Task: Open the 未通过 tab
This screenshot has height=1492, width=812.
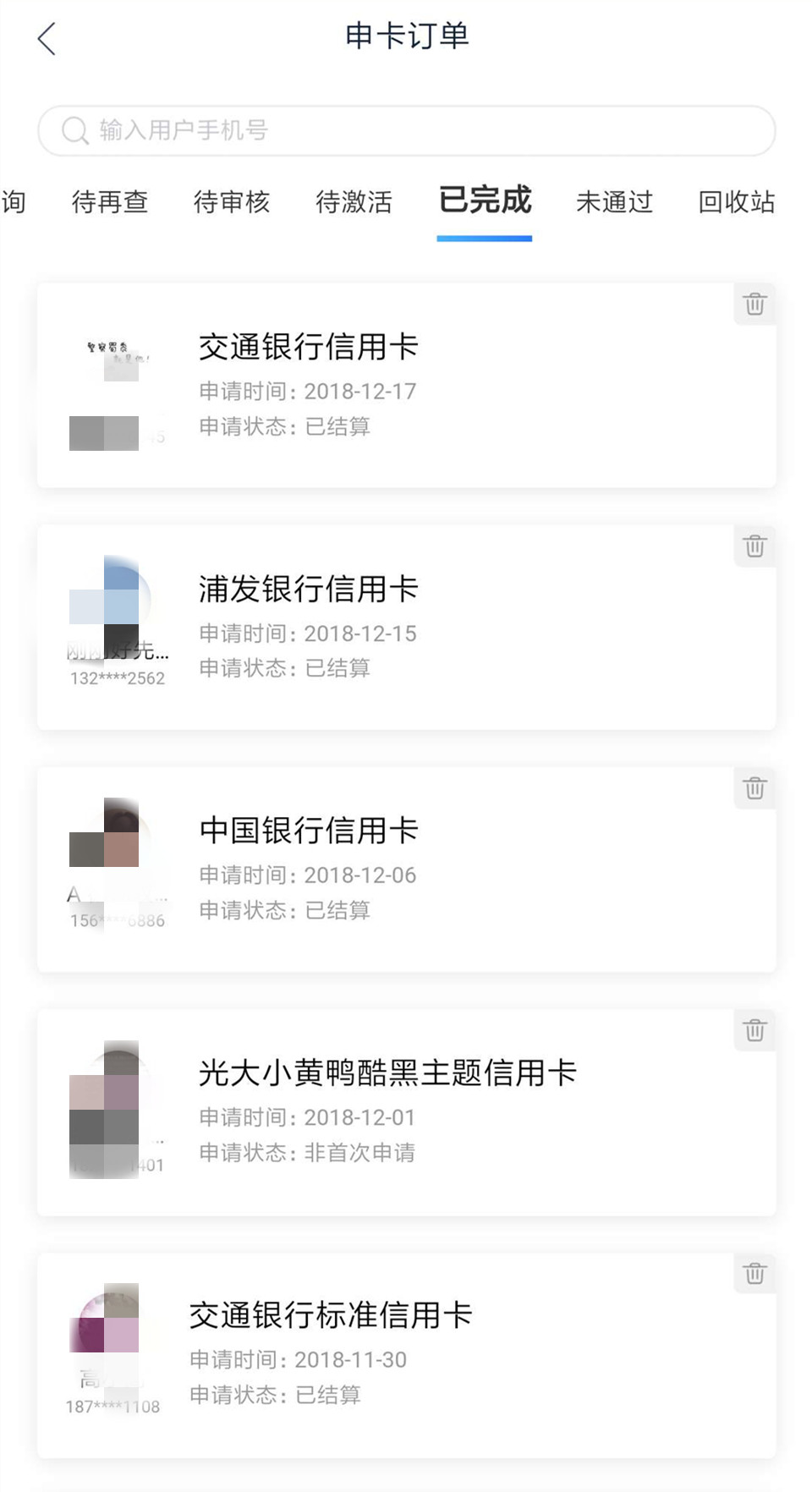Action: coord(615,202)
